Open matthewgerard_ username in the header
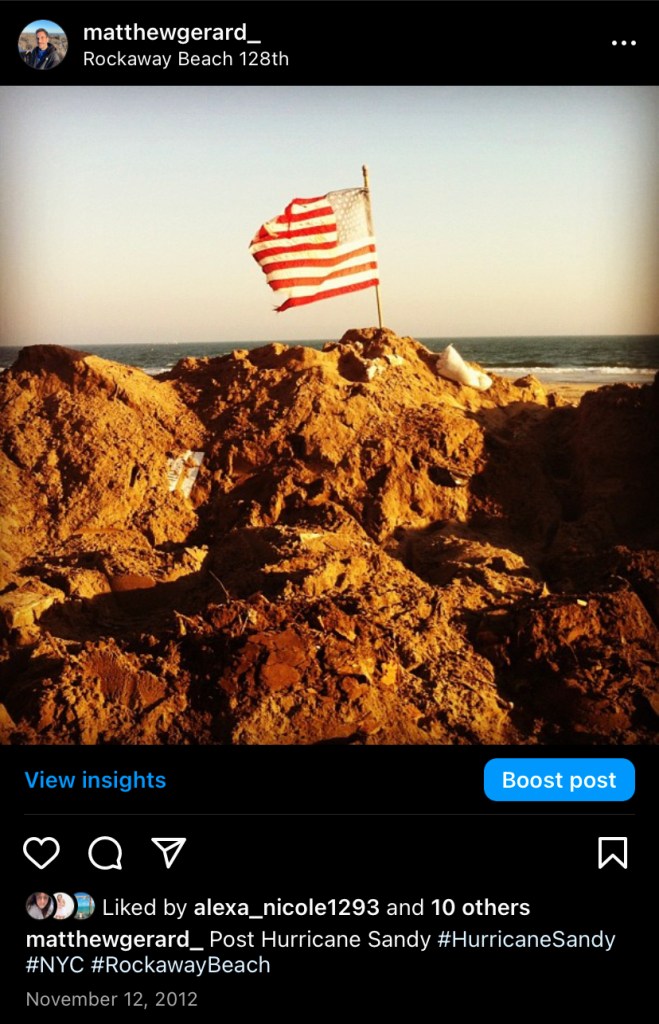The image size is (659, 1024). point(164,33)
